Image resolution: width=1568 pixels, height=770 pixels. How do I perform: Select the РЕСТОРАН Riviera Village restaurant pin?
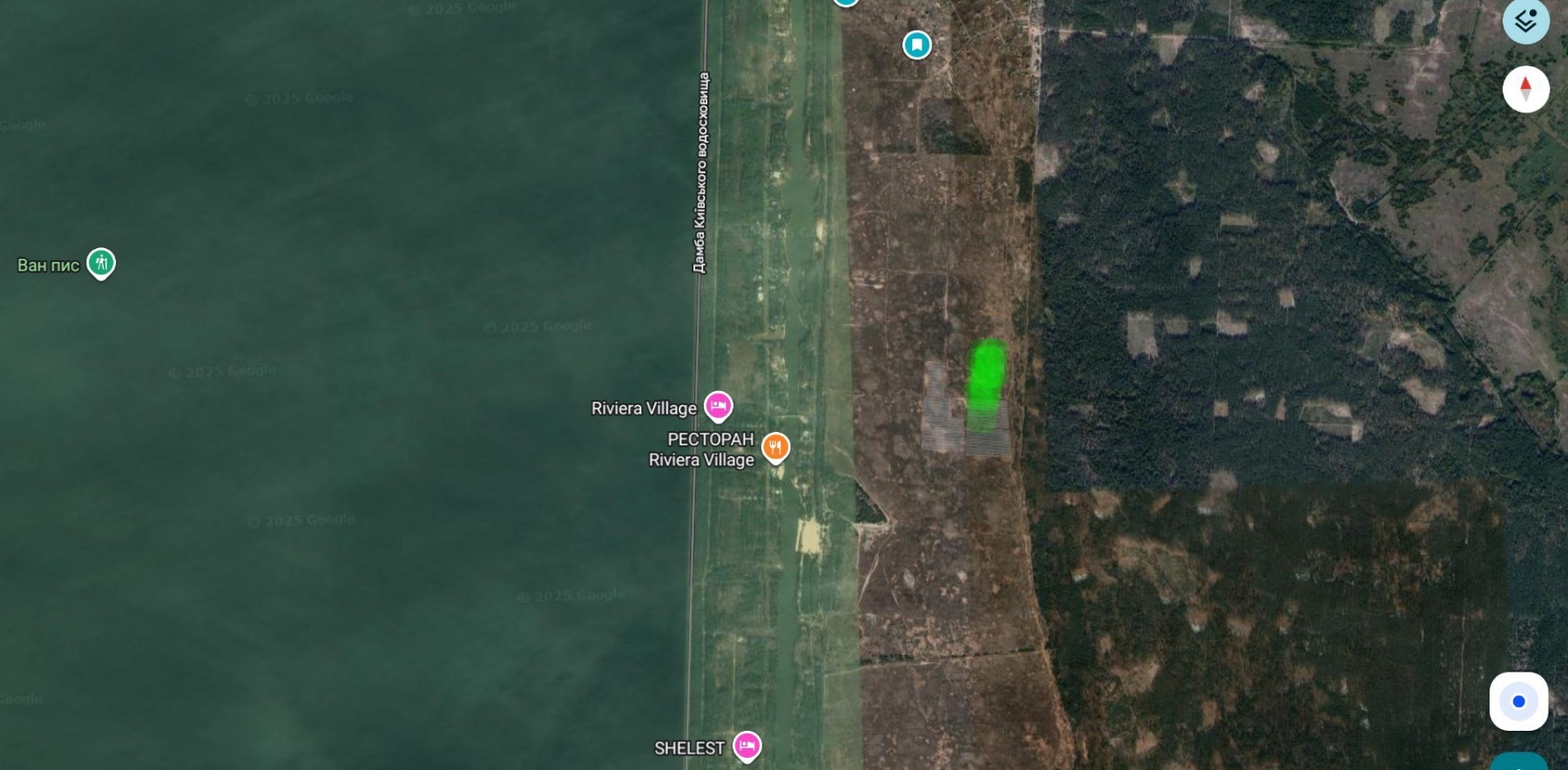coord(775,448)
